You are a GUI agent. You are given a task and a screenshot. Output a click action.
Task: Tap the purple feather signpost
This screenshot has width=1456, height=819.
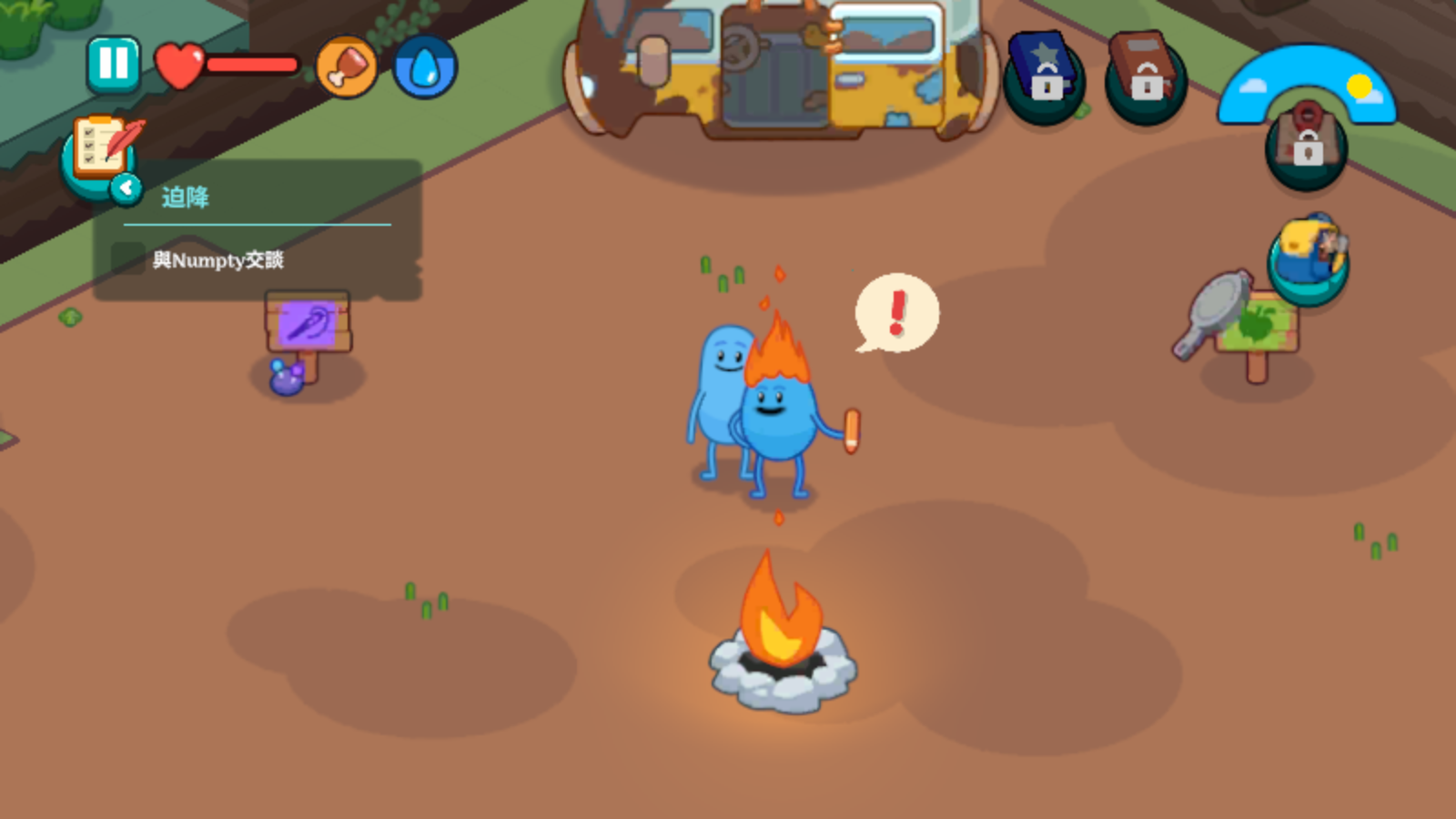[x=308, y=326]
